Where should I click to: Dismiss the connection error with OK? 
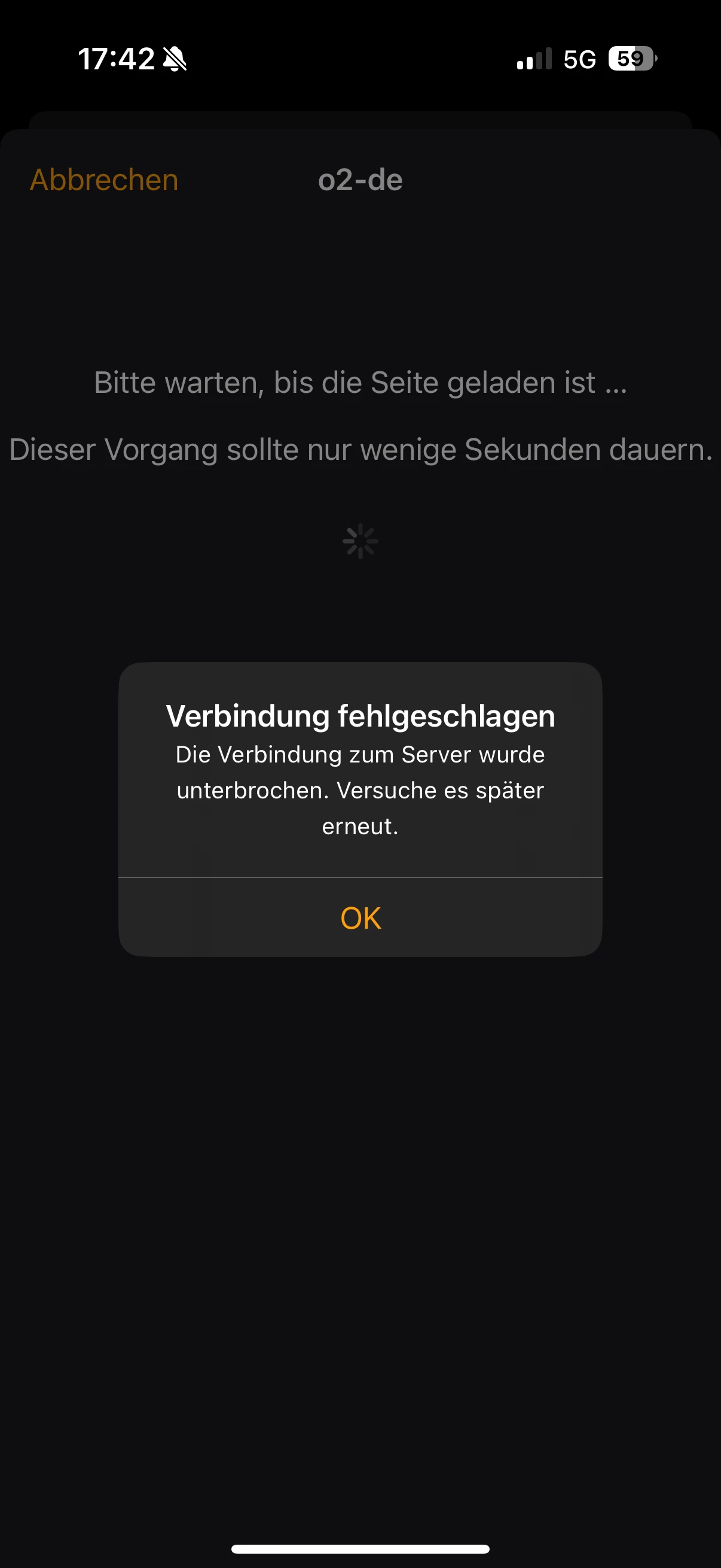coord(360,917)
